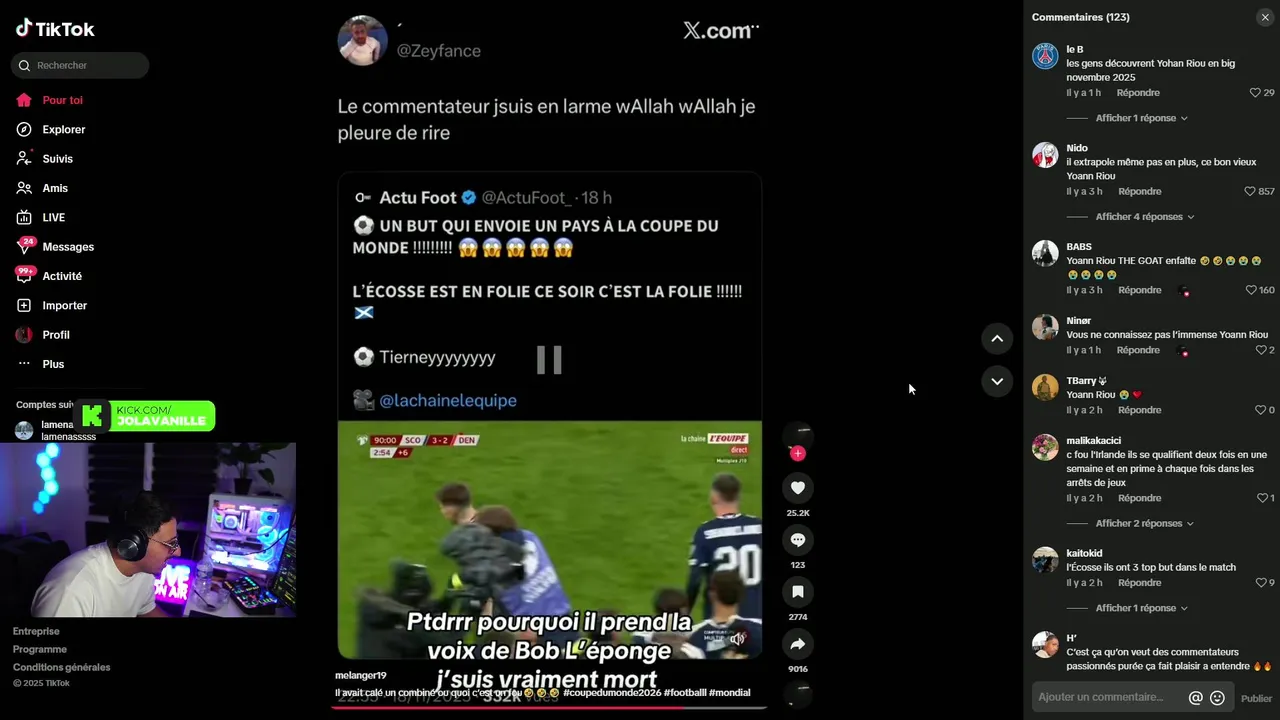Share this video

point(798,644)
